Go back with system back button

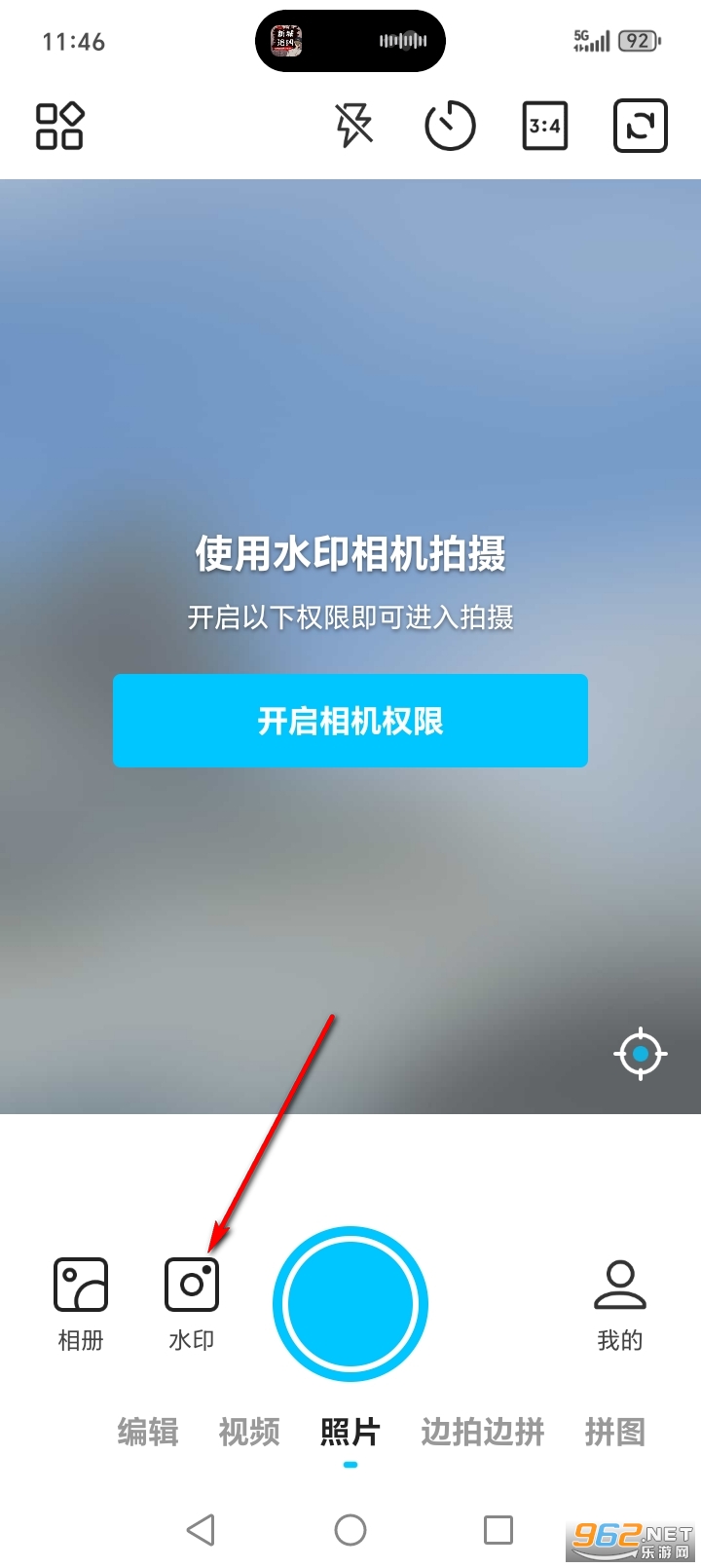202,1529
